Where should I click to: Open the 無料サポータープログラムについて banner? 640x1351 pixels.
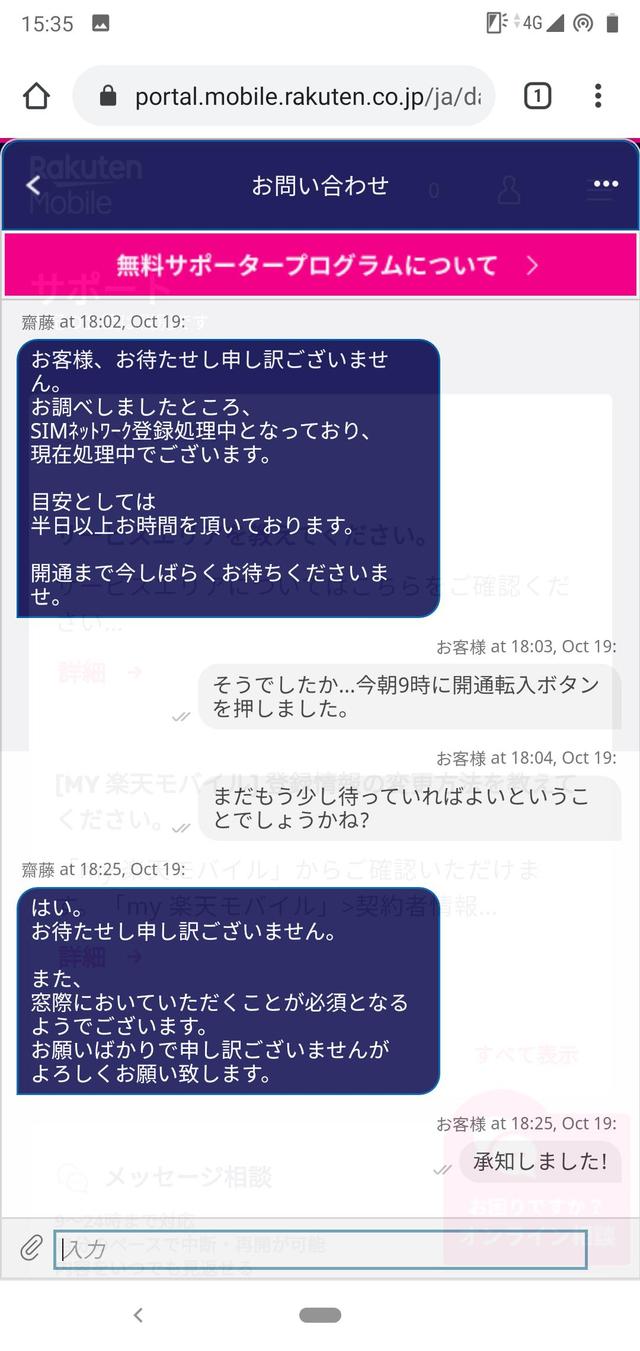(320, 265)
